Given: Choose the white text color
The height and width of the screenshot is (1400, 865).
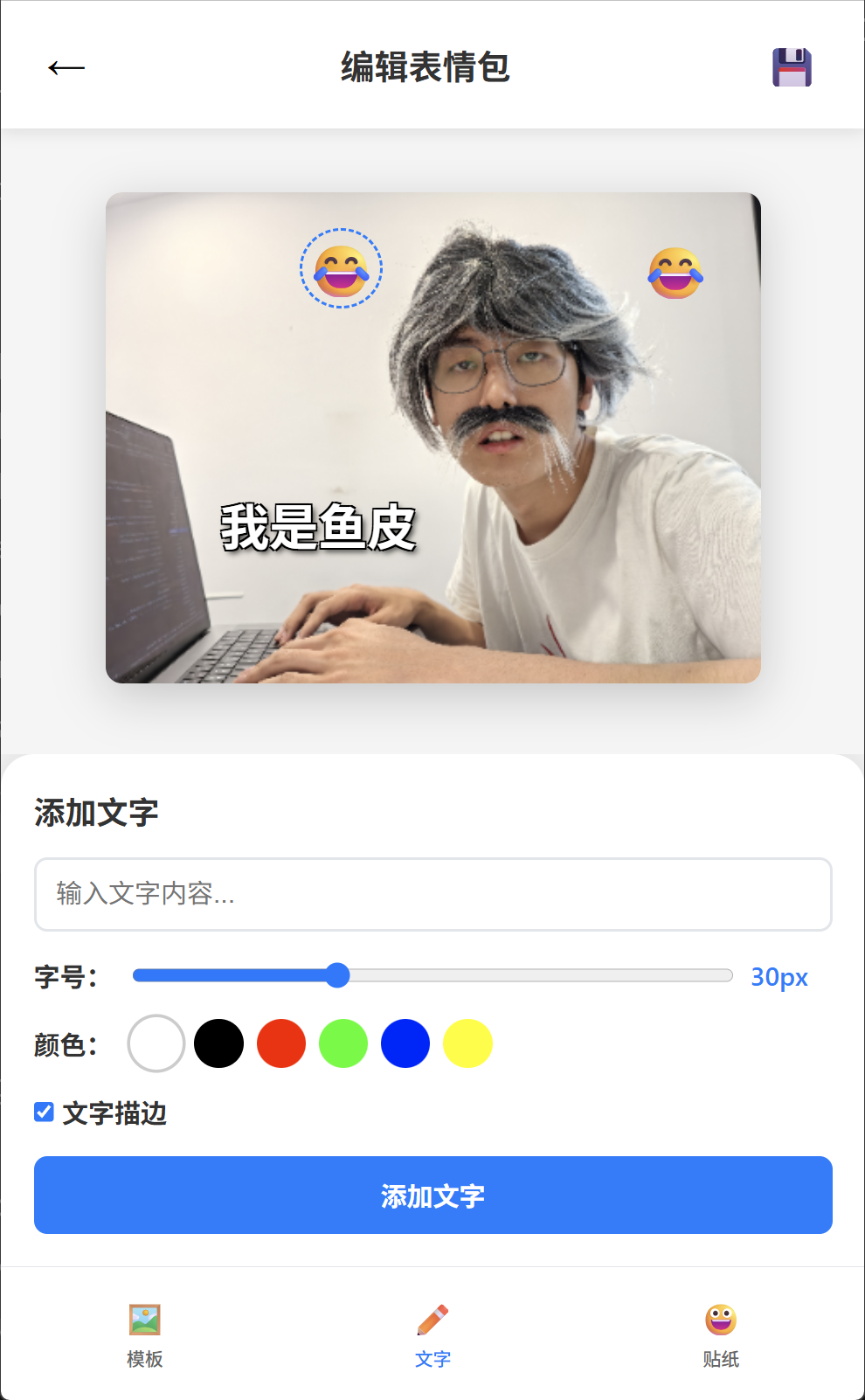Looking at the screenshot, I should [156, 1043].
